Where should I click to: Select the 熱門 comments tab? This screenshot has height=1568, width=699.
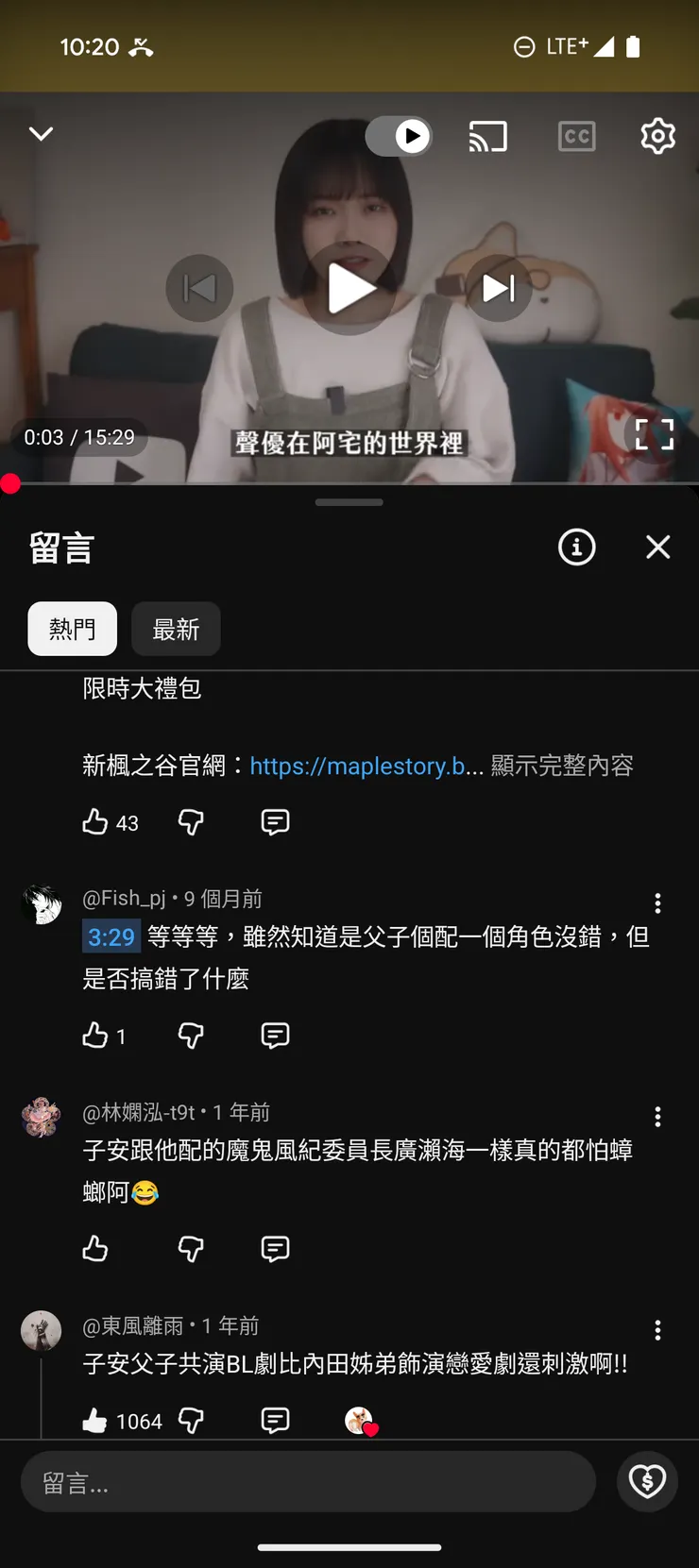(x=72, y=629)
